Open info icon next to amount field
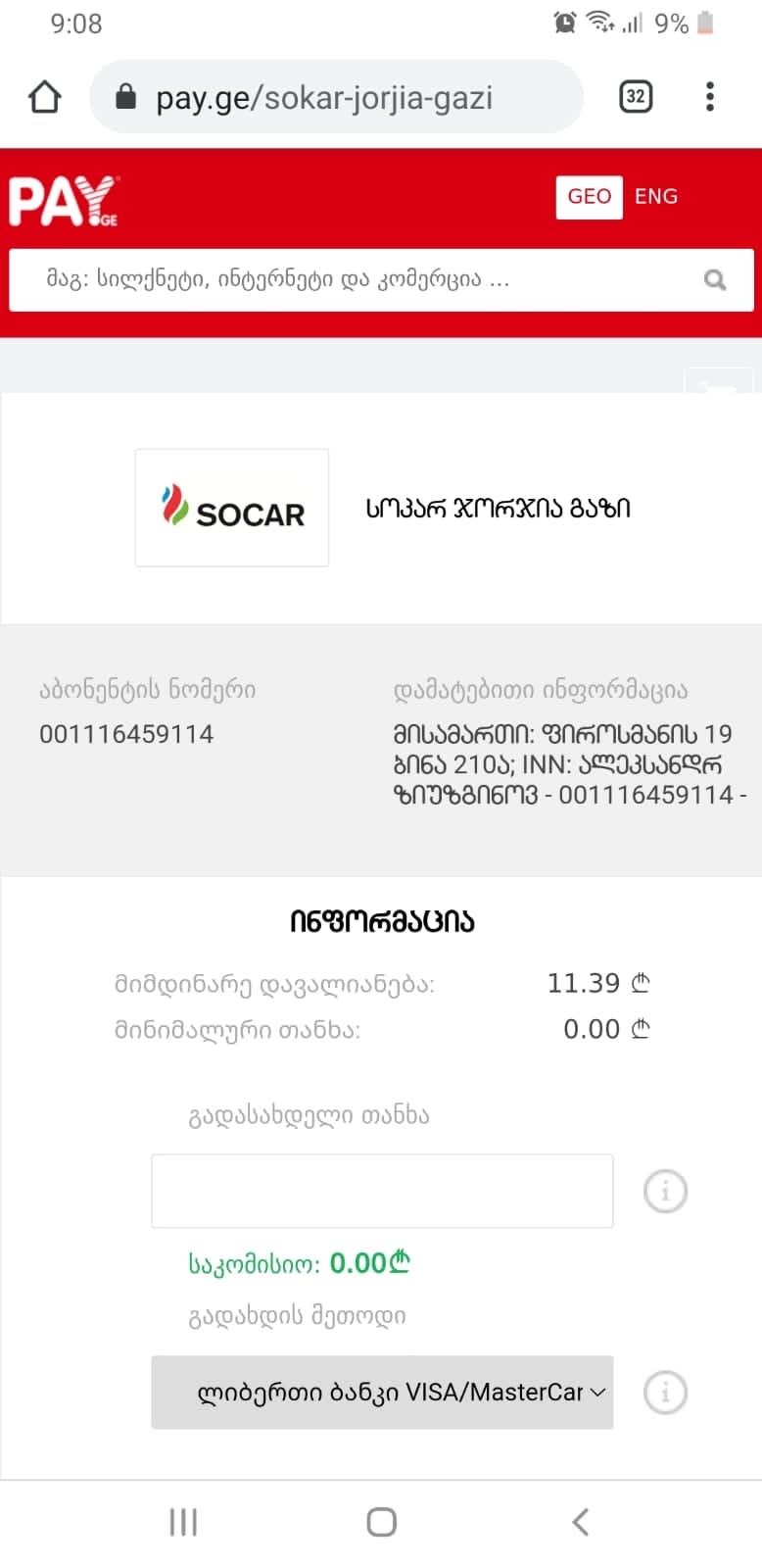Image resolution: width=762 pixels, height=1568 pixels. click(x=665, y=1192)
